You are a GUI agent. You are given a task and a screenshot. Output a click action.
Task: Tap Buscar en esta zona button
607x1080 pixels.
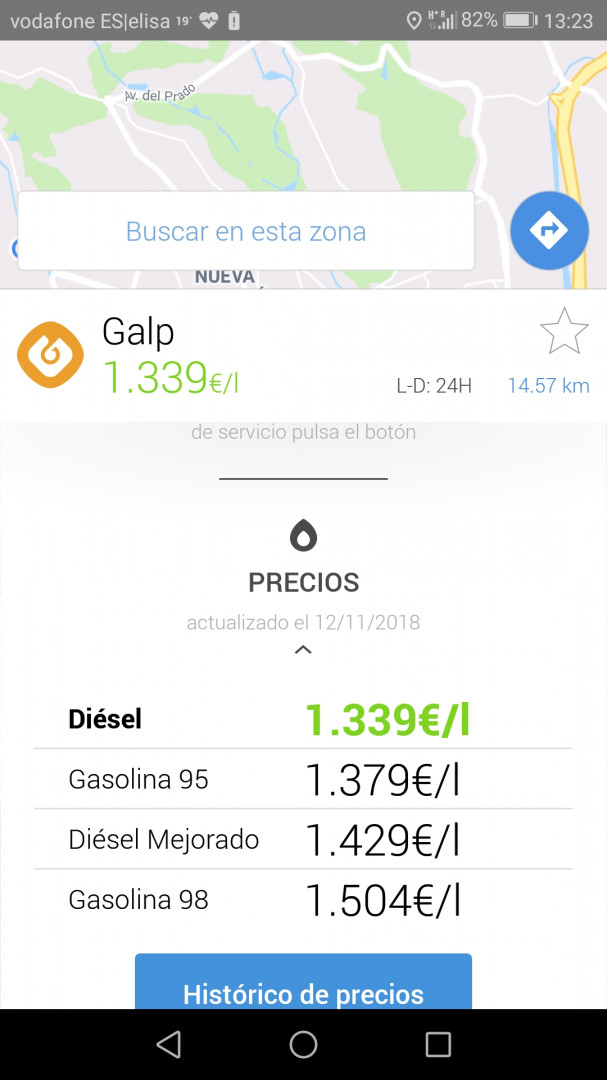point(246,231)
